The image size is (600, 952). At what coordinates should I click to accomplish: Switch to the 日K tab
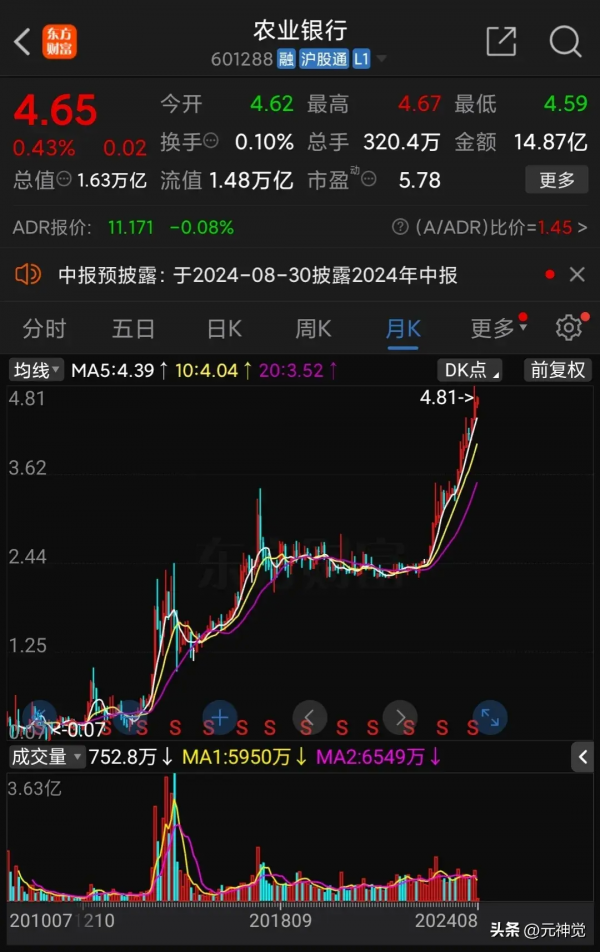[224, 328]
